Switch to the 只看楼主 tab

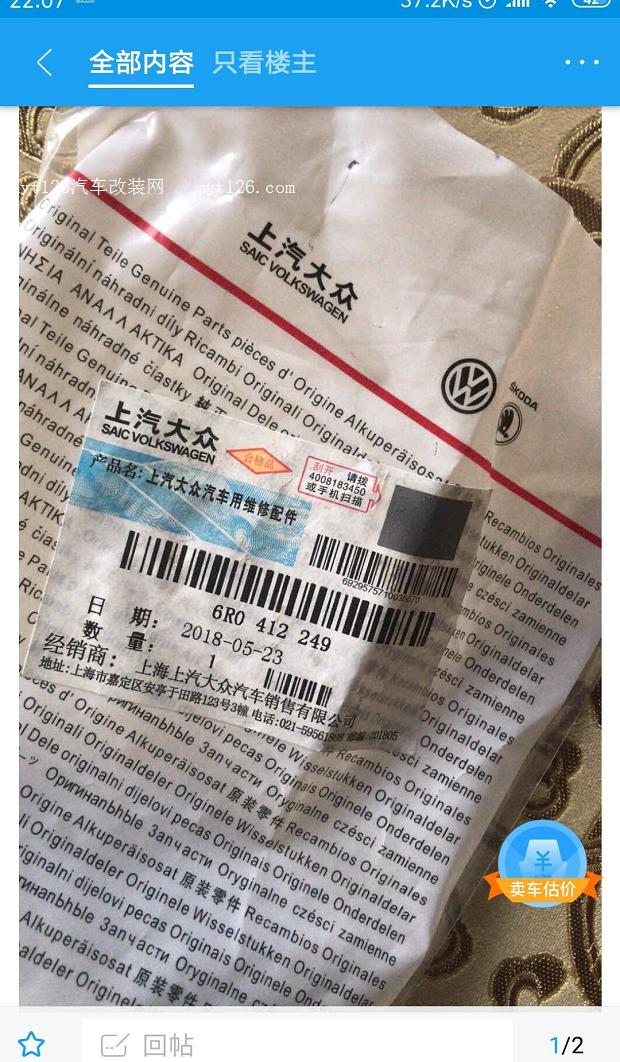pyautogui.click(x=264, y=63)
